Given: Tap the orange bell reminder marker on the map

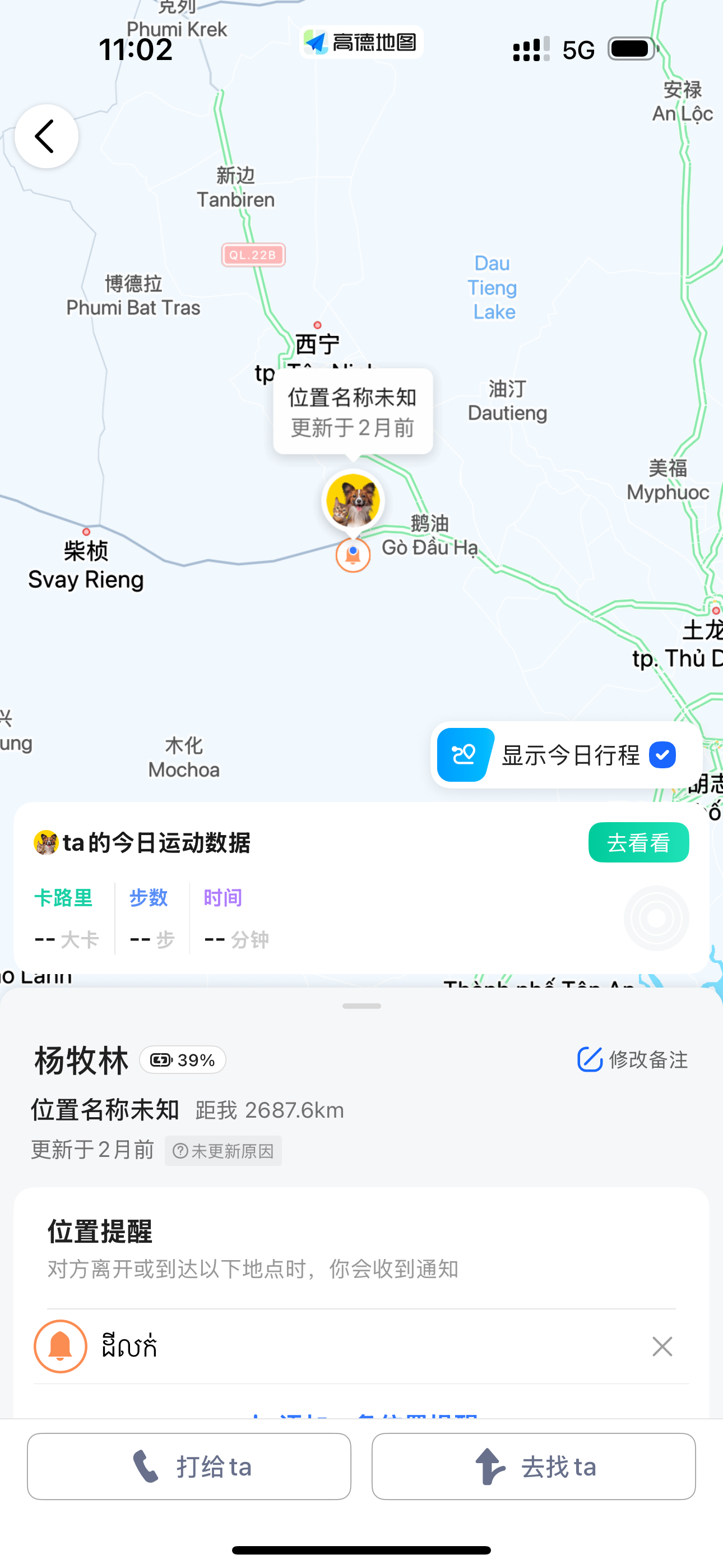Looking at the screenshot, I should [353, 555].
